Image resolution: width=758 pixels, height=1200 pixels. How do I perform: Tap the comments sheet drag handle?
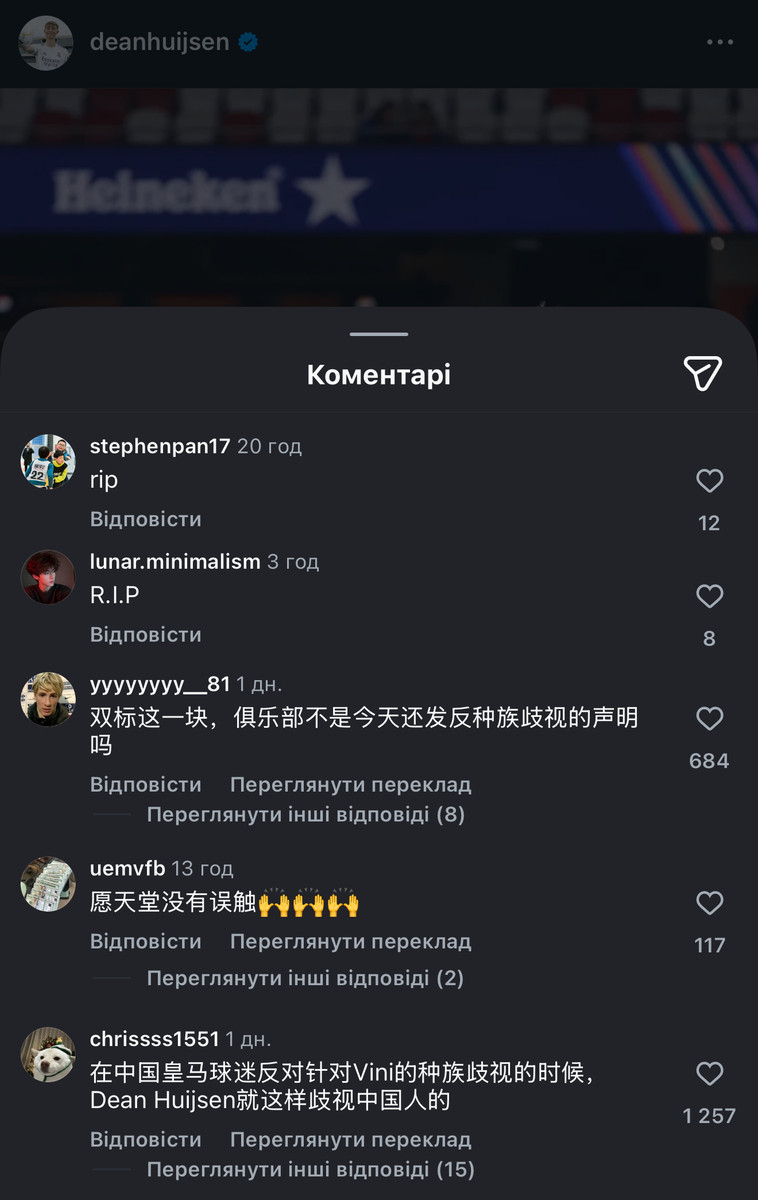click(379, 334)
